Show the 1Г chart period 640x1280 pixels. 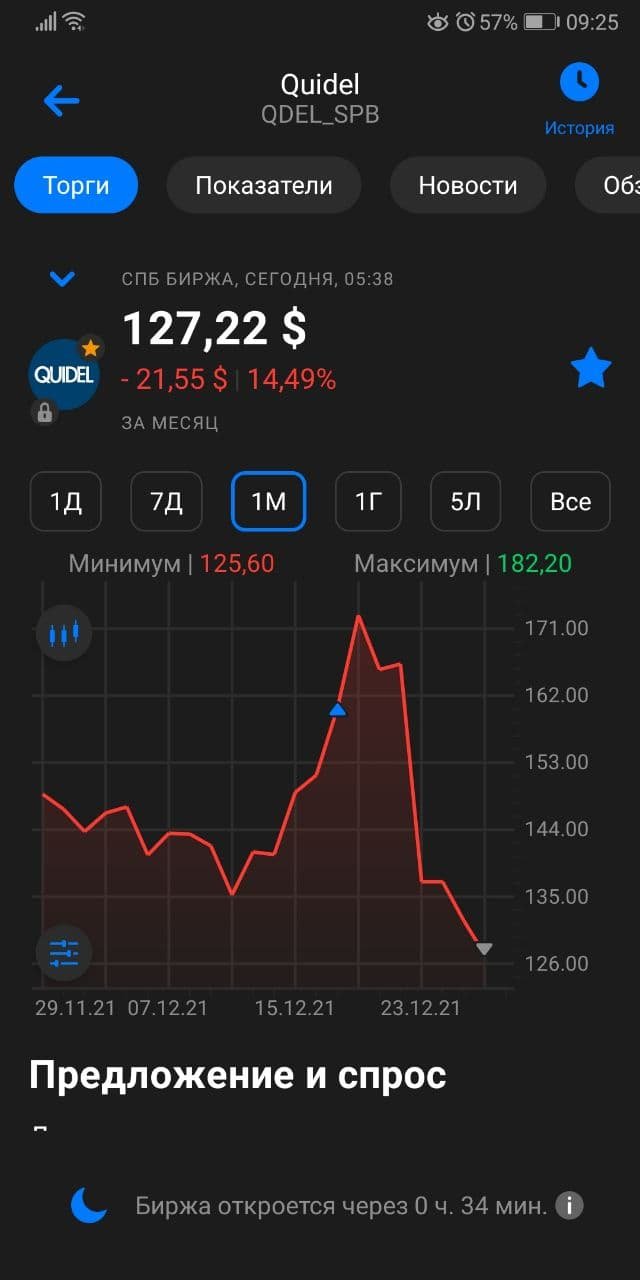368,501
